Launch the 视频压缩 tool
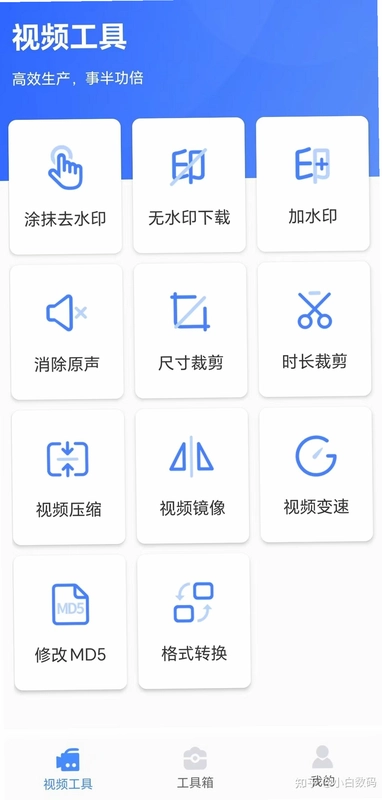Viewport: 382px width, 800px height. (x=68, y=477)
